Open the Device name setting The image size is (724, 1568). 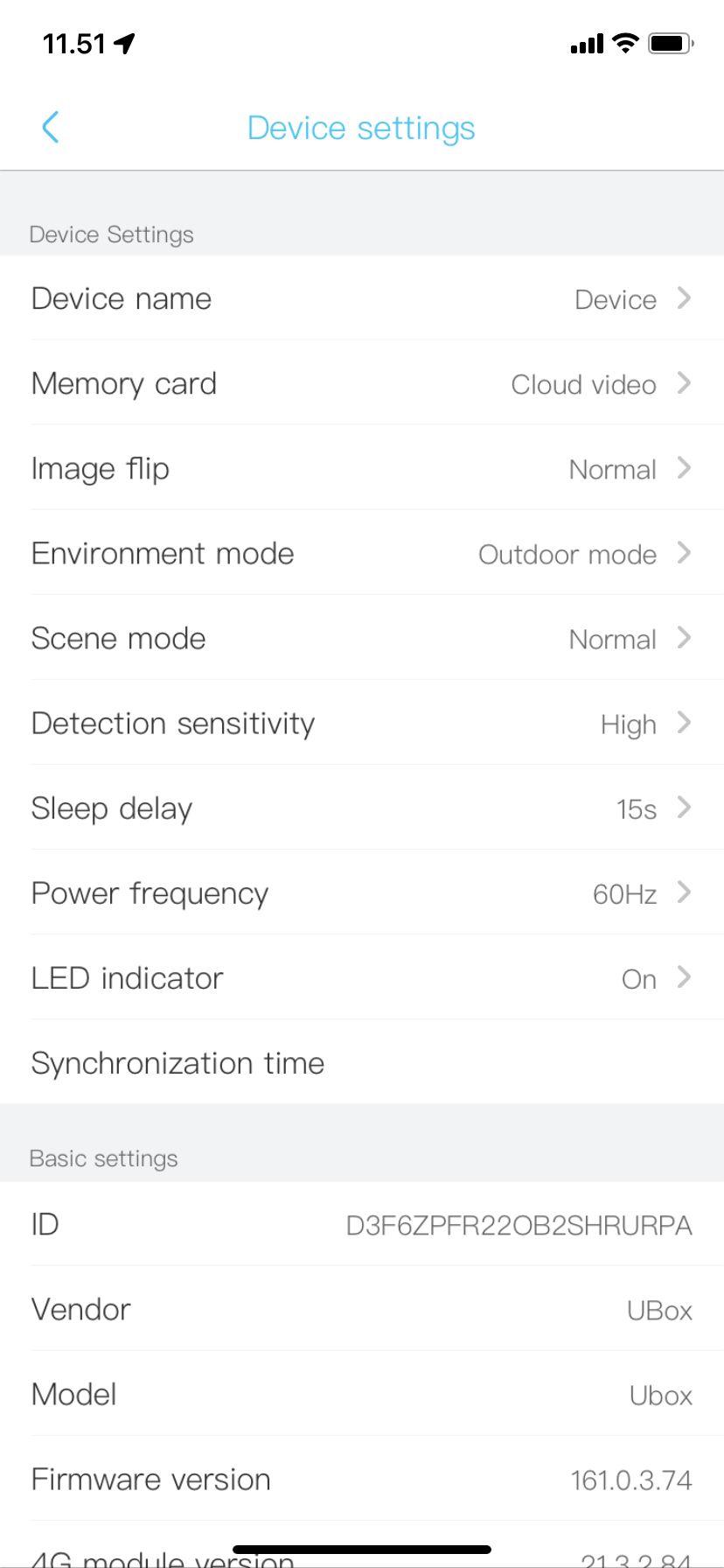pos(362,298)
